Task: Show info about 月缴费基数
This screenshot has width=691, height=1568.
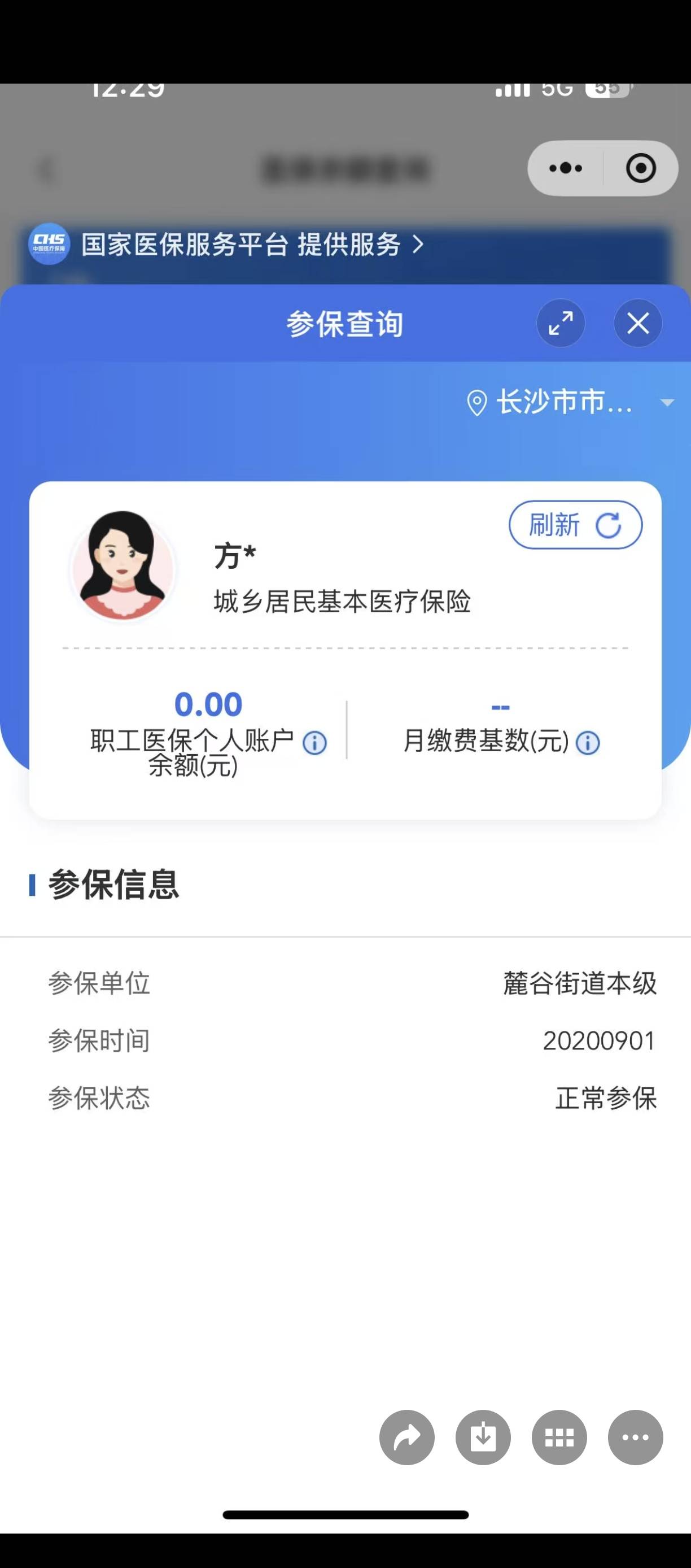Action: click(588, 743)
